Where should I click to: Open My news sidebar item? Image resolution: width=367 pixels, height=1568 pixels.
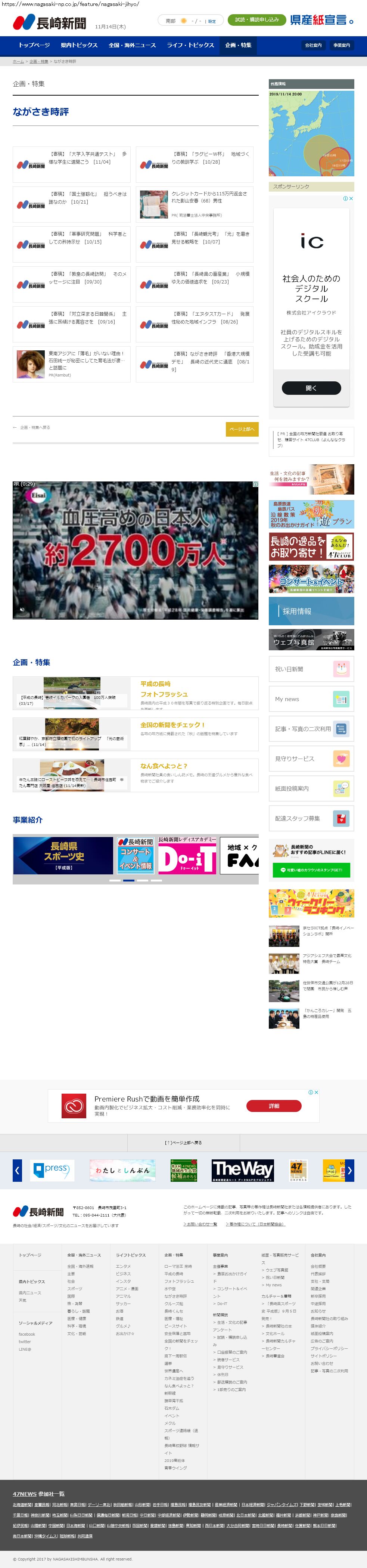pyautogui.click(x=311, y=699)
